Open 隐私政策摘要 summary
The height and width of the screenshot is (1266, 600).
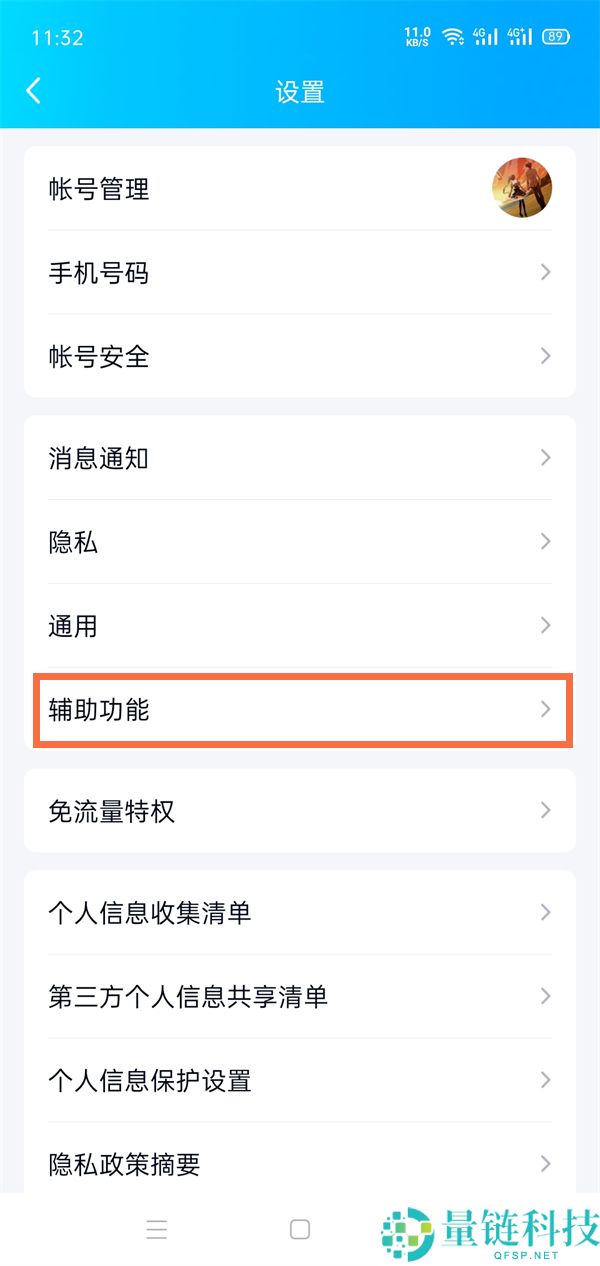300,1164
